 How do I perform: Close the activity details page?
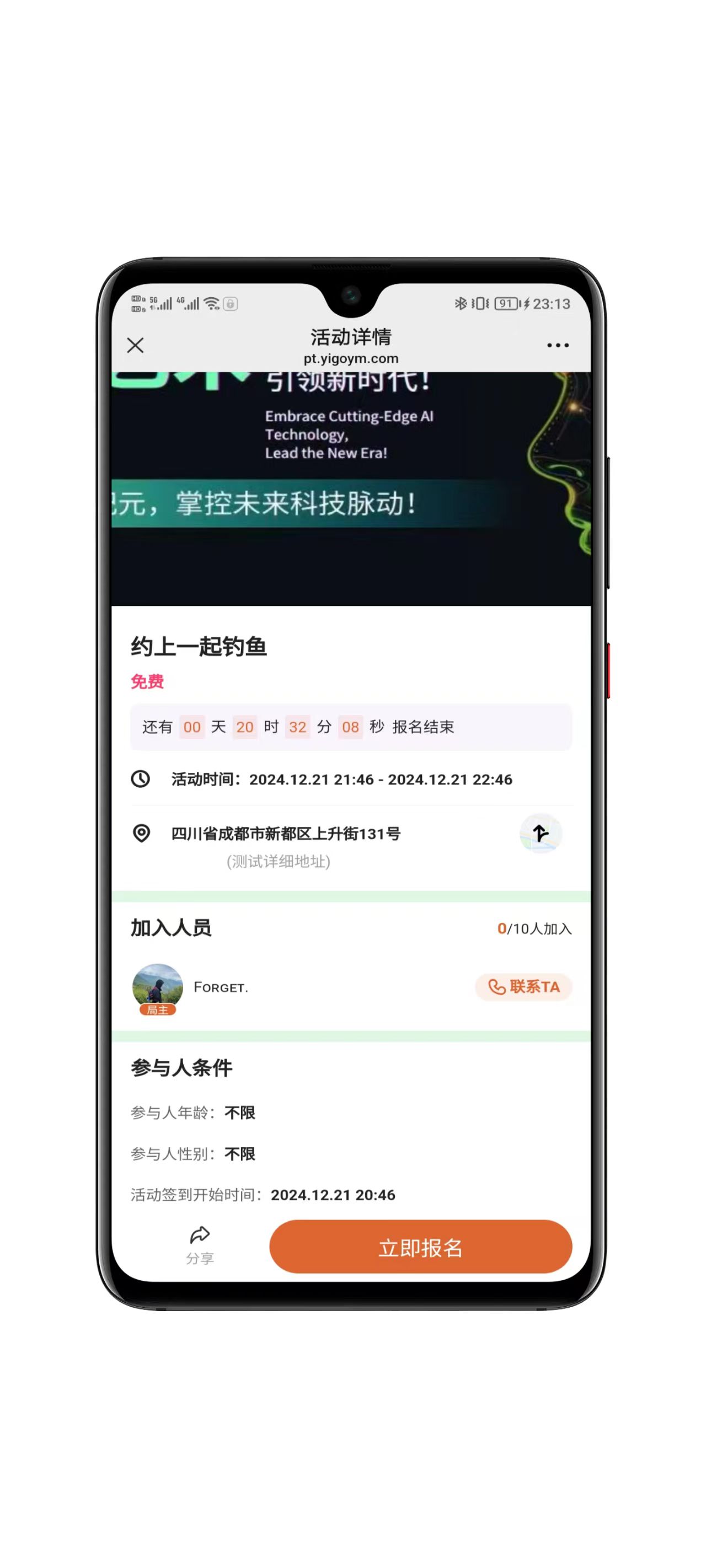click(135, 345)
